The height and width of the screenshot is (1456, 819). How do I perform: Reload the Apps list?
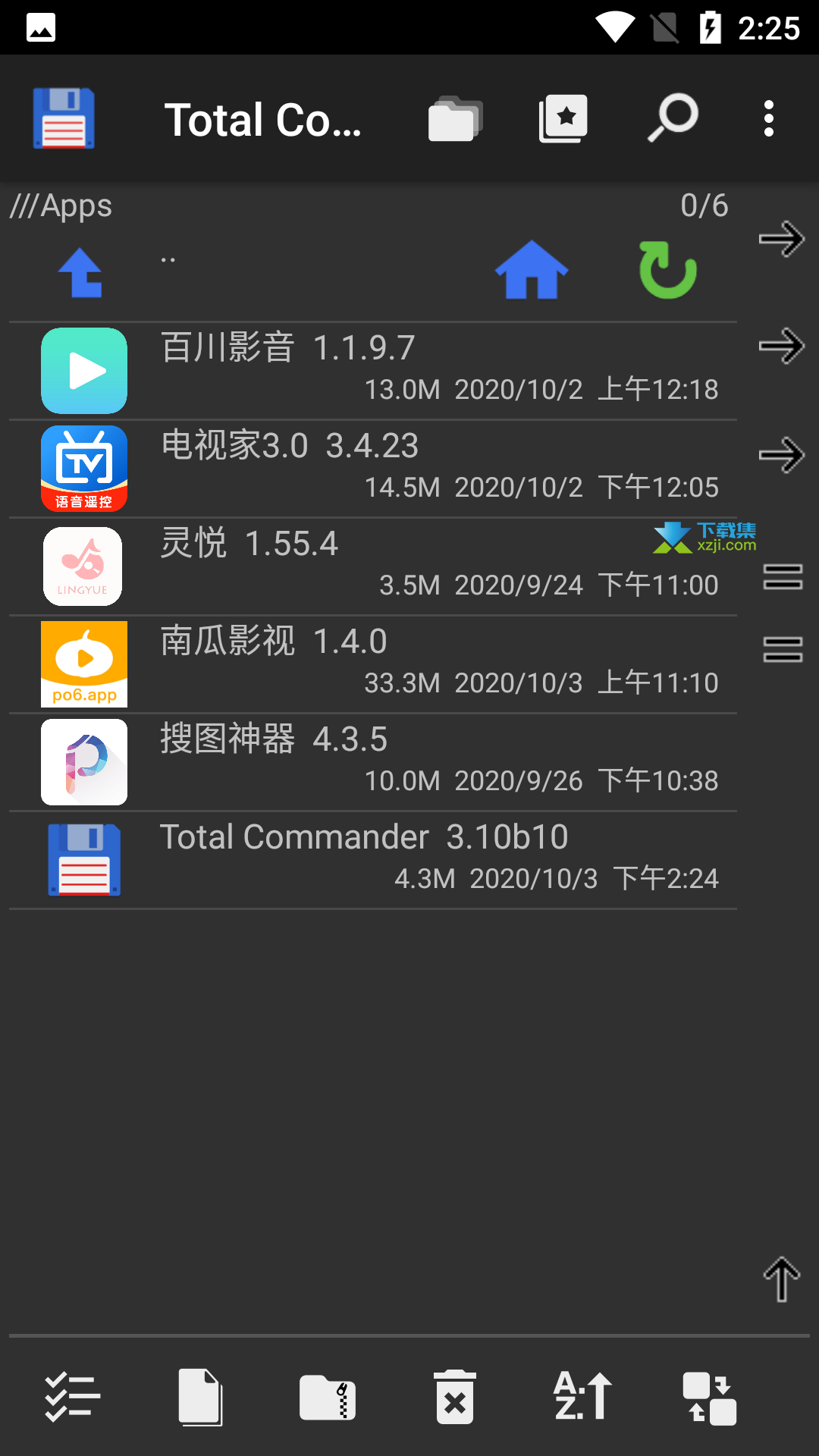pyautogui.click(x=668, y=270)
